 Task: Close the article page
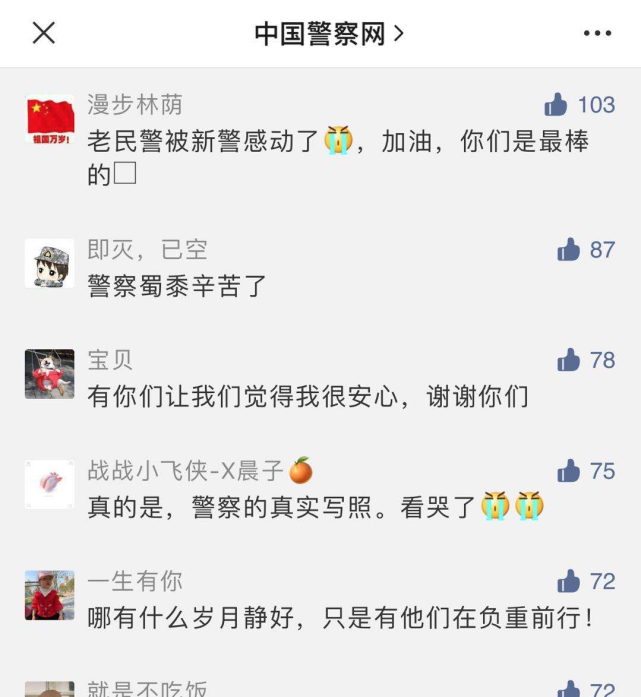[x=43, y=33]
